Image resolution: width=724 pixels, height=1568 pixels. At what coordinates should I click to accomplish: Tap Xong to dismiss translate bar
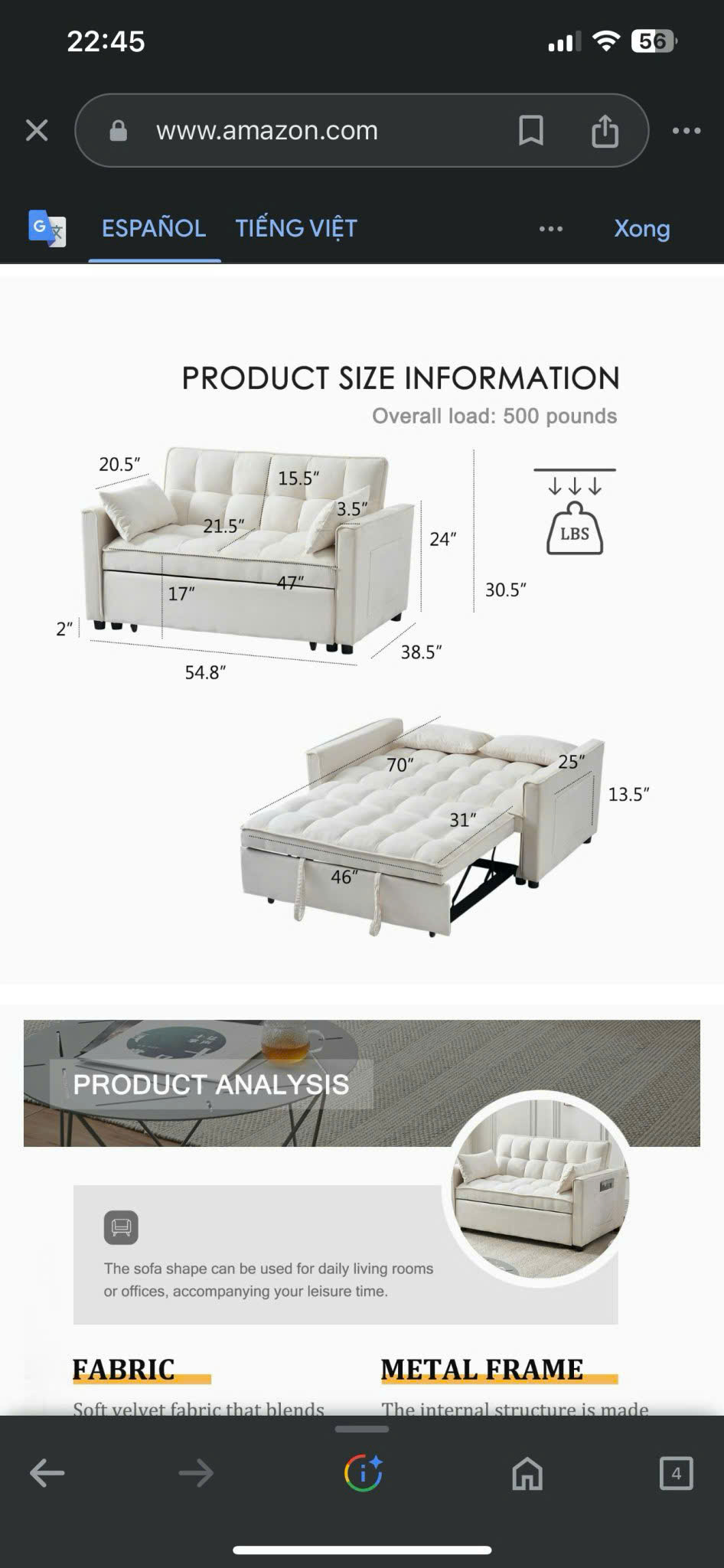(641, 228)
